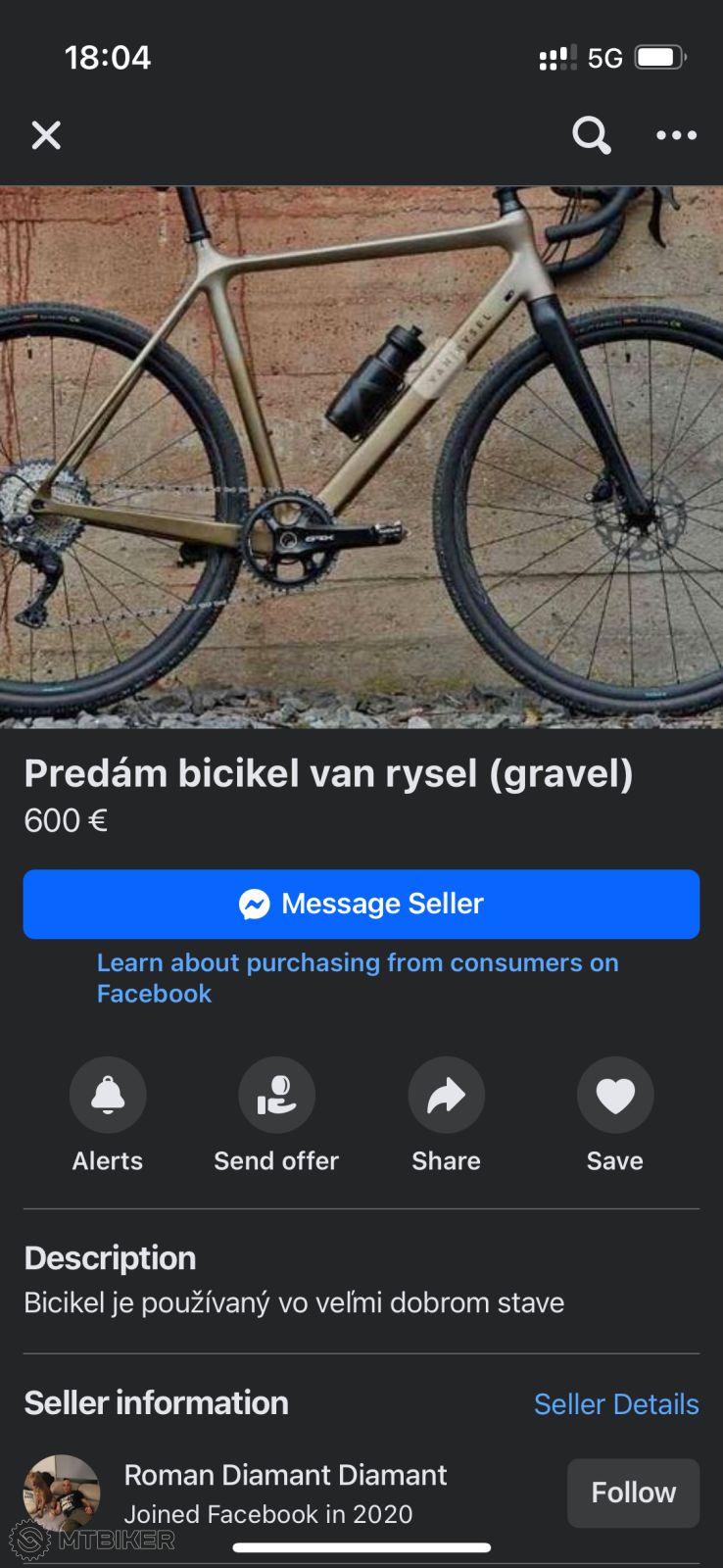This screenshot has height=1568, width=723.
Task: Turn on alerts for this listing
Action: 108,1095
